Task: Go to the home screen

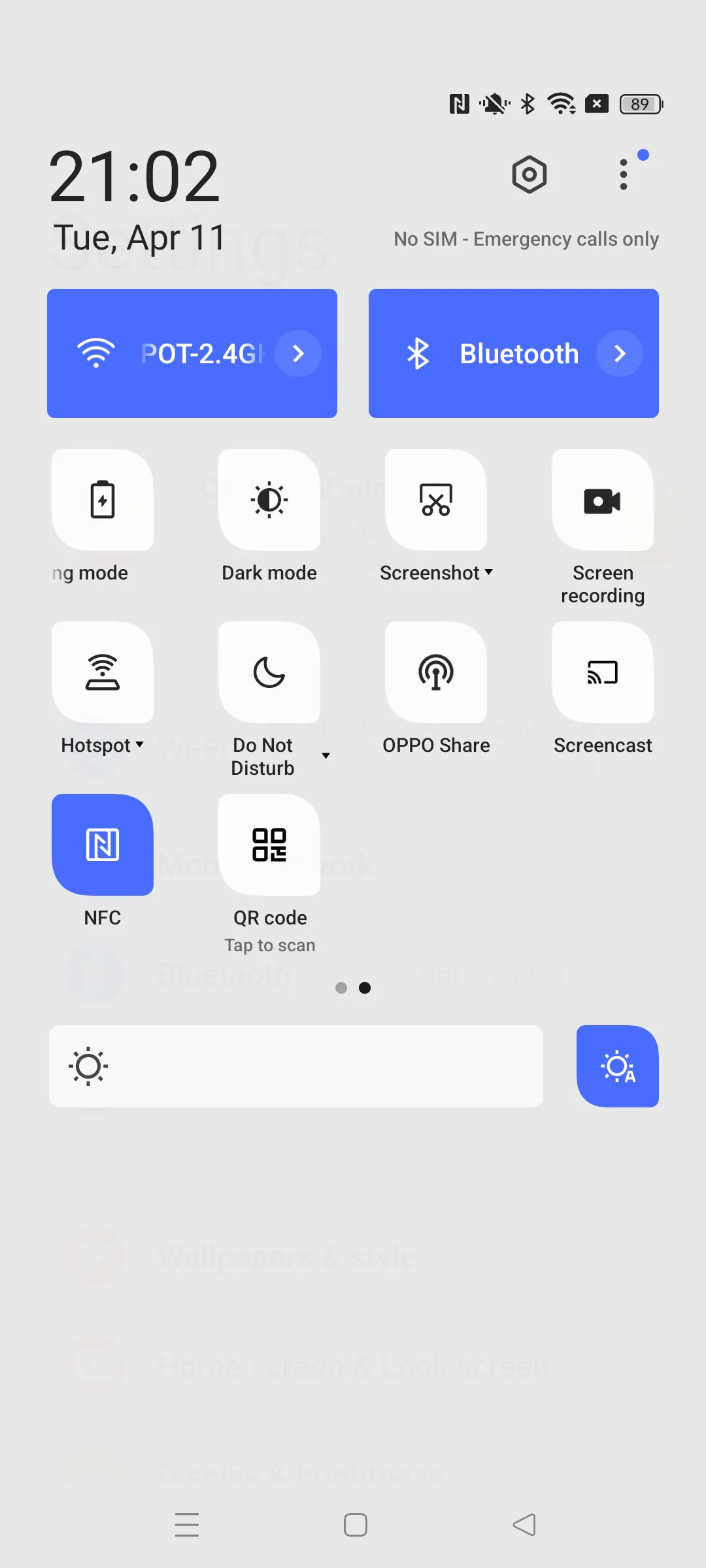Action: click(x=356, y=1525)
